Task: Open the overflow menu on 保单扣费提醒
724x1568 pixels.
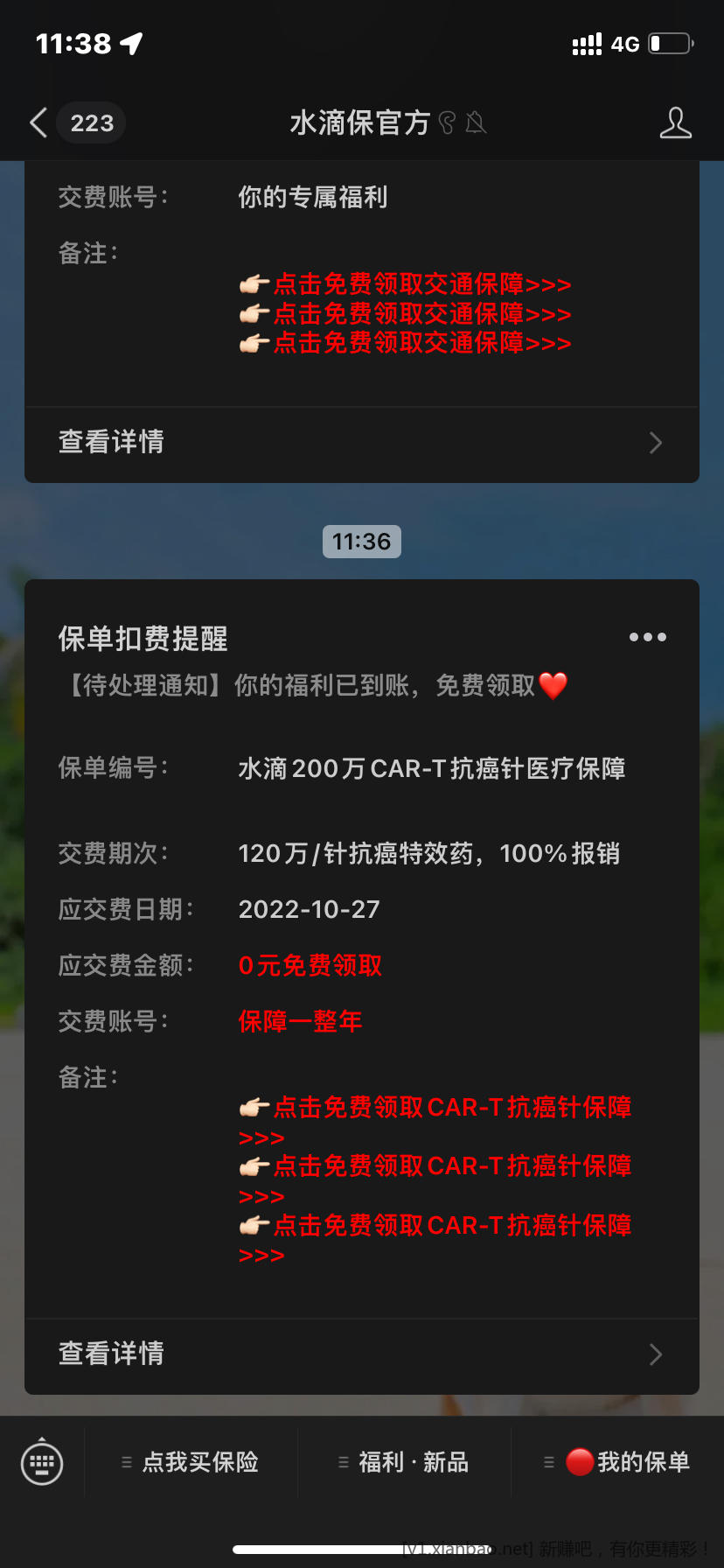Action: 647,637
